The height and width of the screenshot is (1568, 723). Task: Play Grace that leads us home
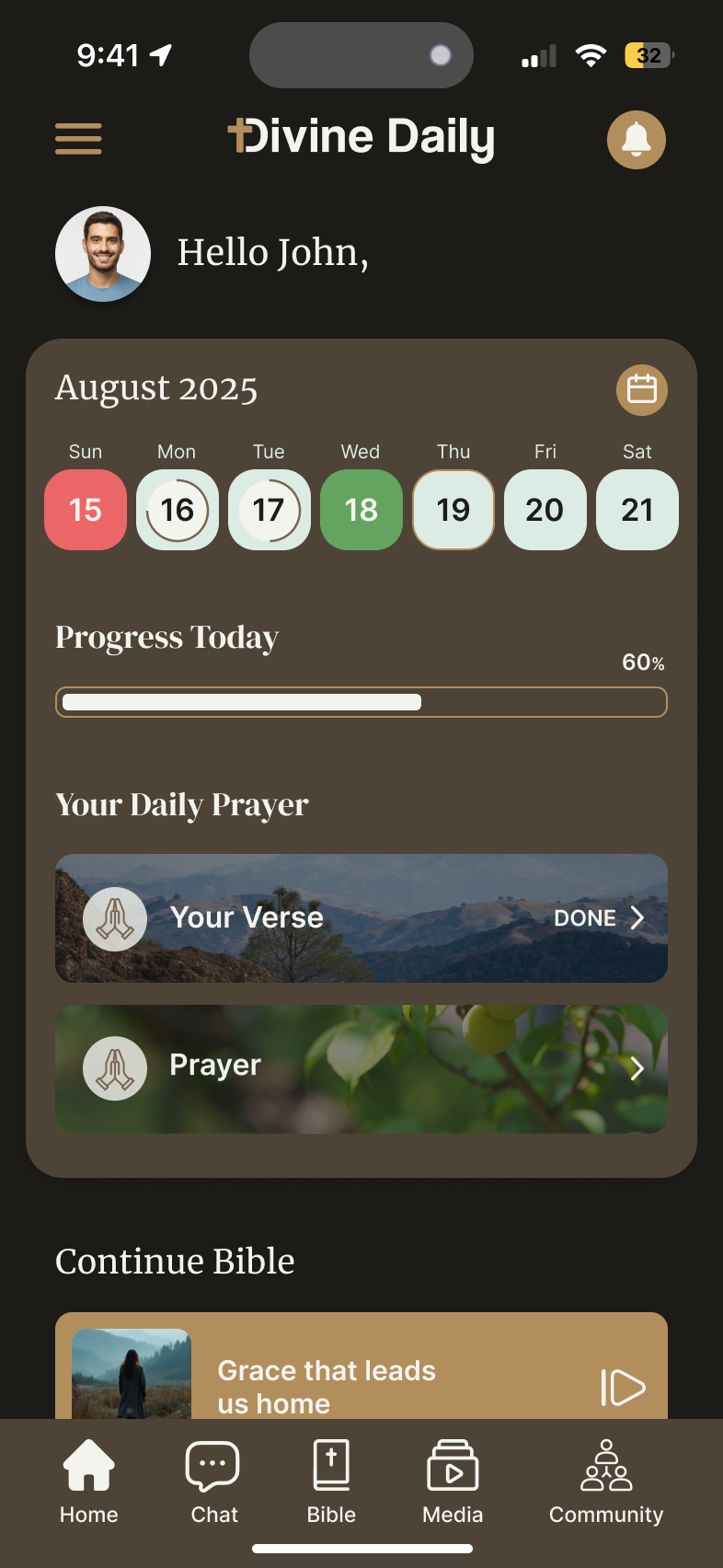coord(623,1387)
